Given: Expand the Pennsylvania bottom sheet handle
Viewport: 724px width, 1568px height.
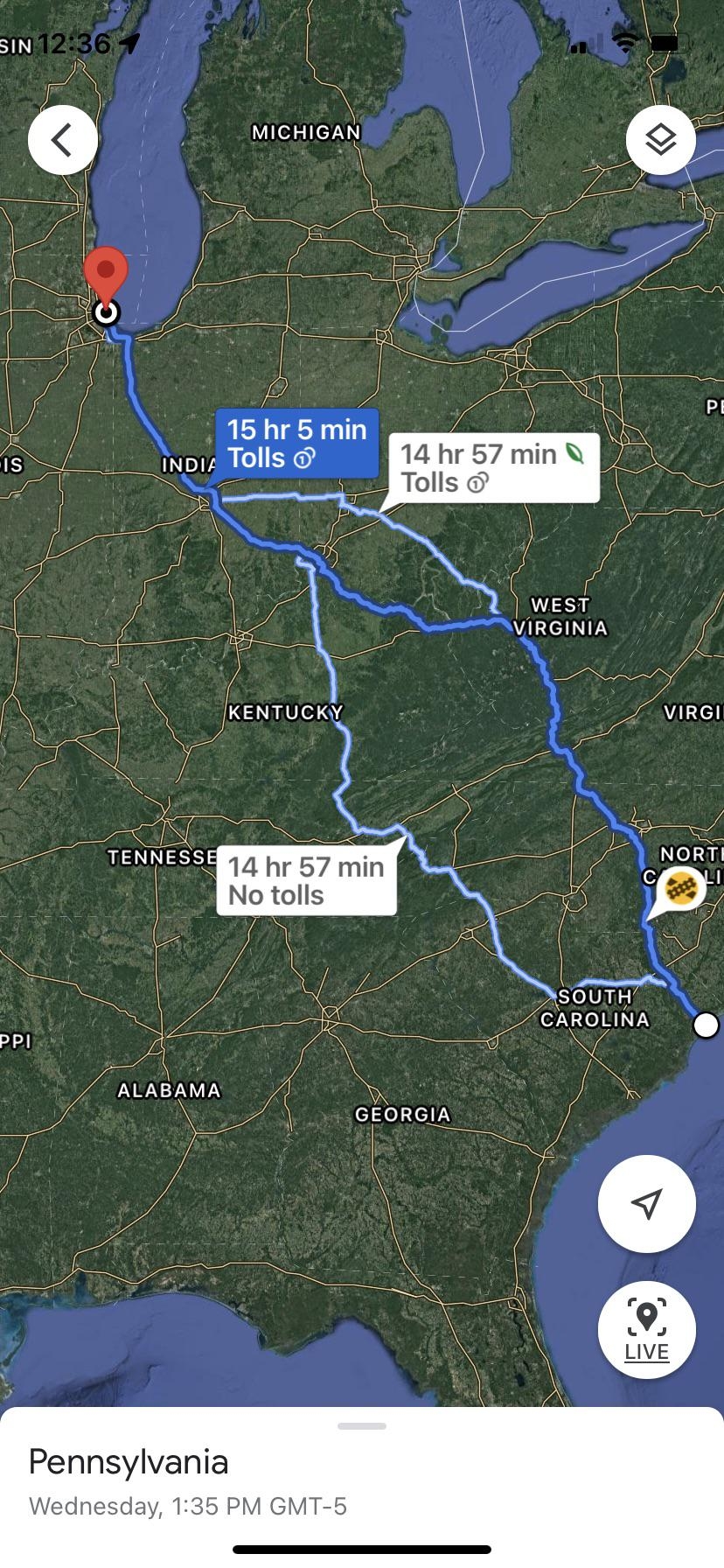Looking at the screenshot, I should [362, 1426].
